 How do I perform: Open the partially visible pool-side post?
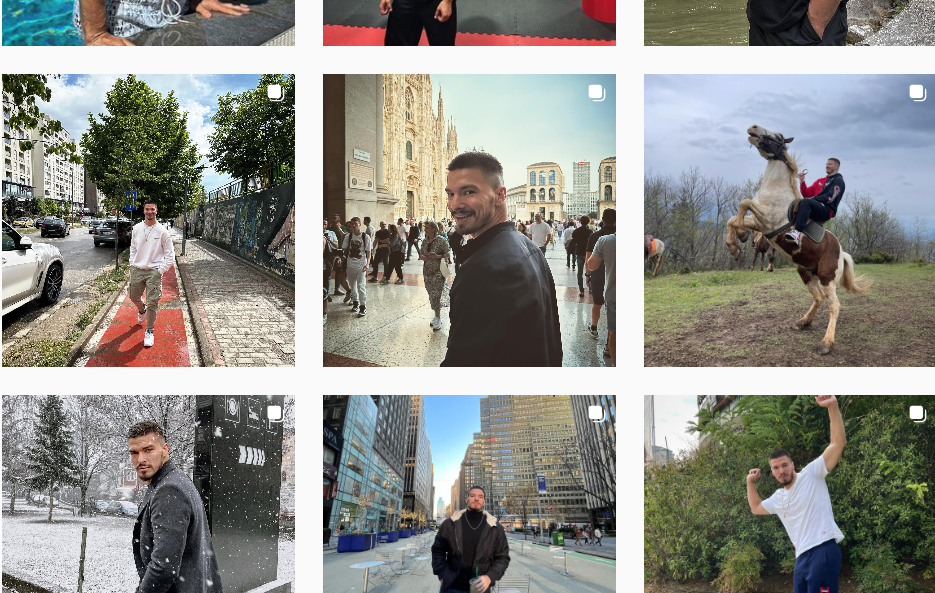[x=148, y=22]
